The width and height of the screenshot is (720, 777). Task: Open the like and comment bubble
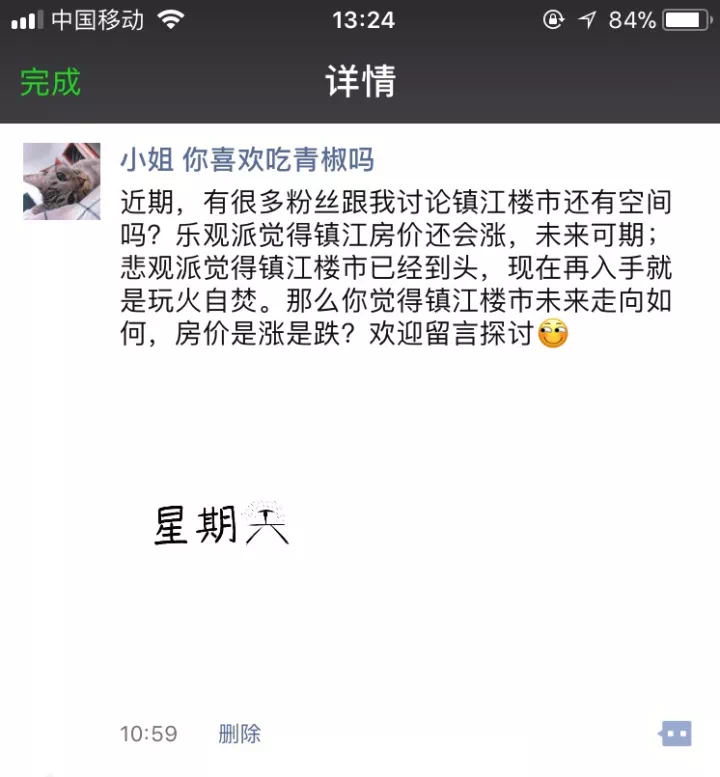(x=676, y=733)
